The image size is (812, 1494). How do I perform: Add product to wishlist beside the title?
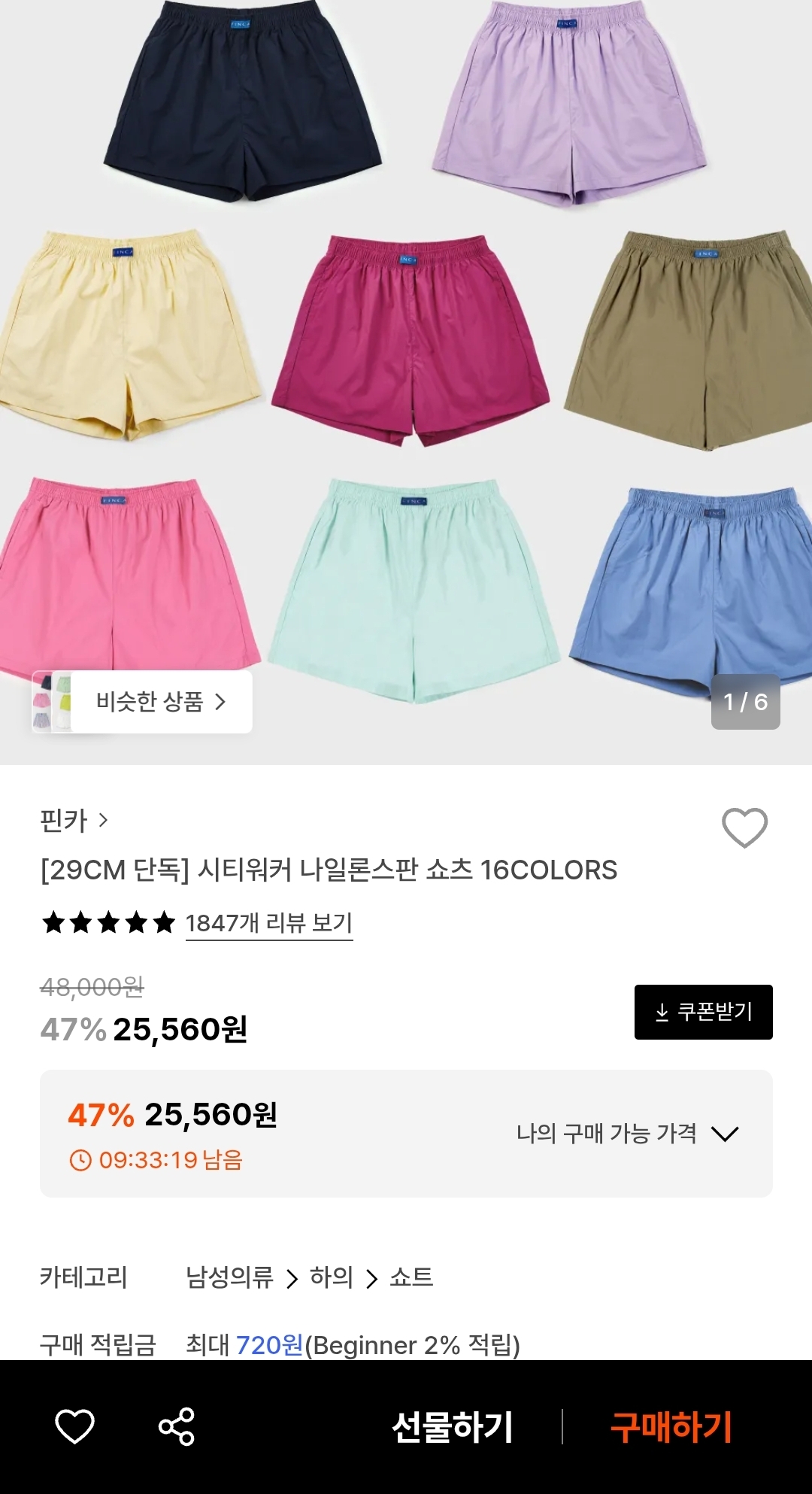pyautogui.click(x=744, y=827)
